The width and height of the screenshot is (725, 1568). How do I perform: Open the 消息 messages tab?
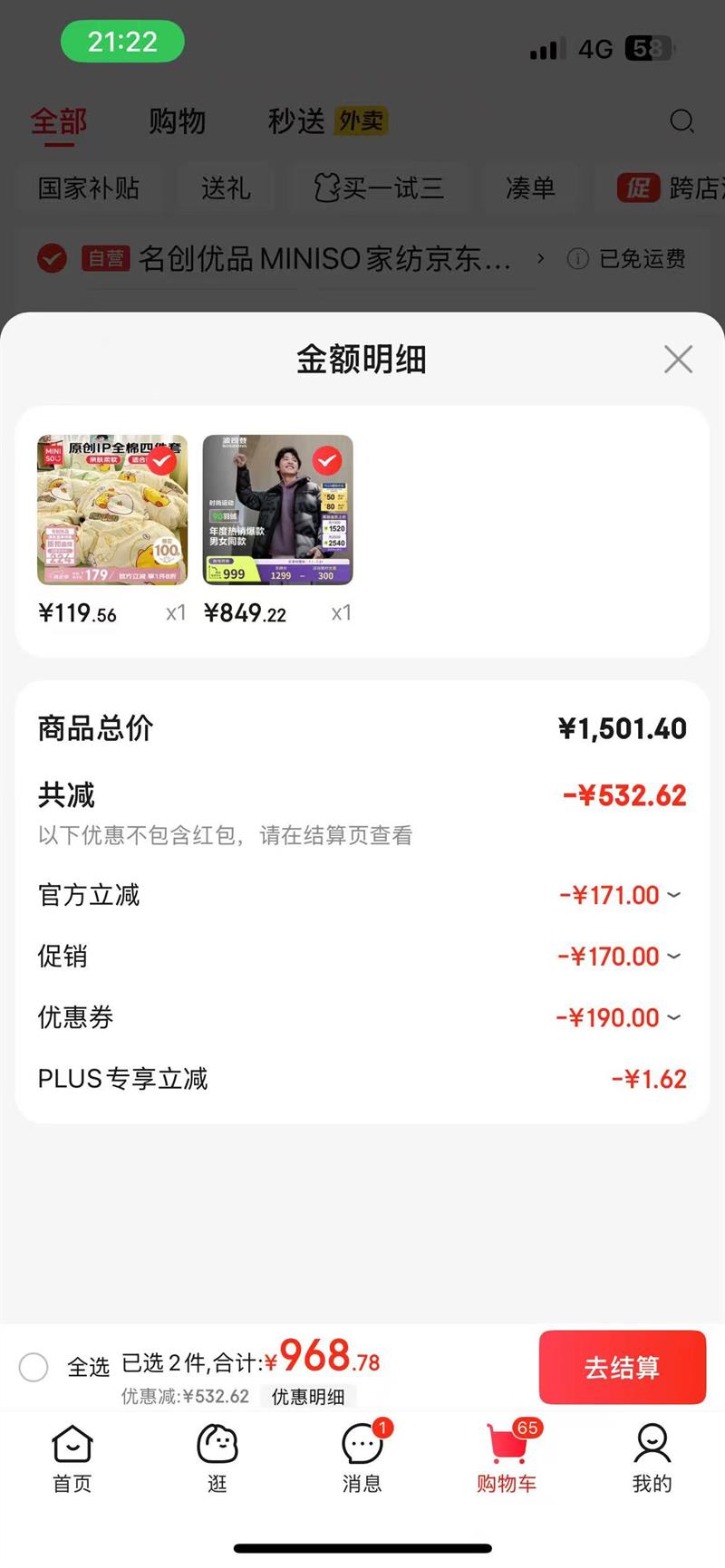click(362, 1457)
